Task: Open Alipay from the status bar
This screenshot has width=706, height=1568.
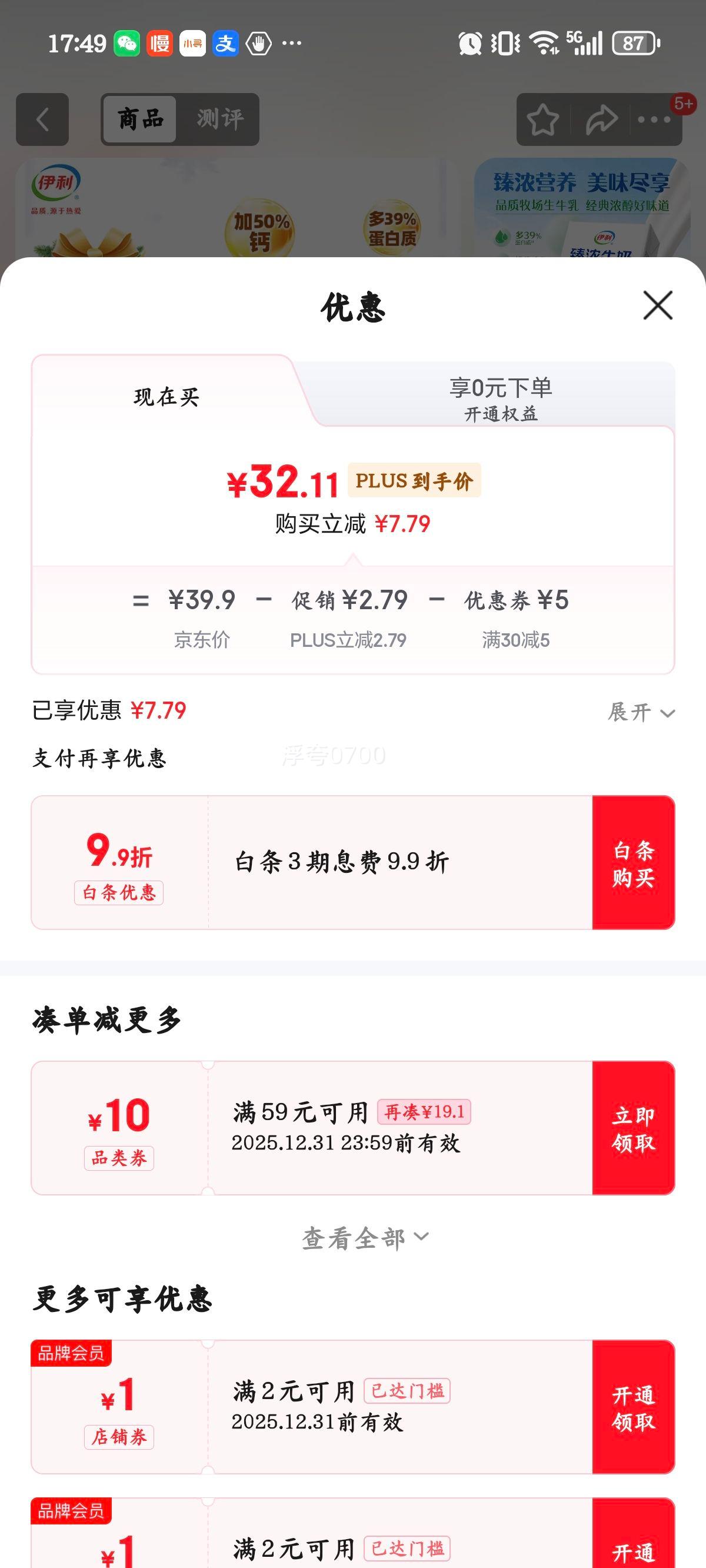Action: tap(226, 42)
